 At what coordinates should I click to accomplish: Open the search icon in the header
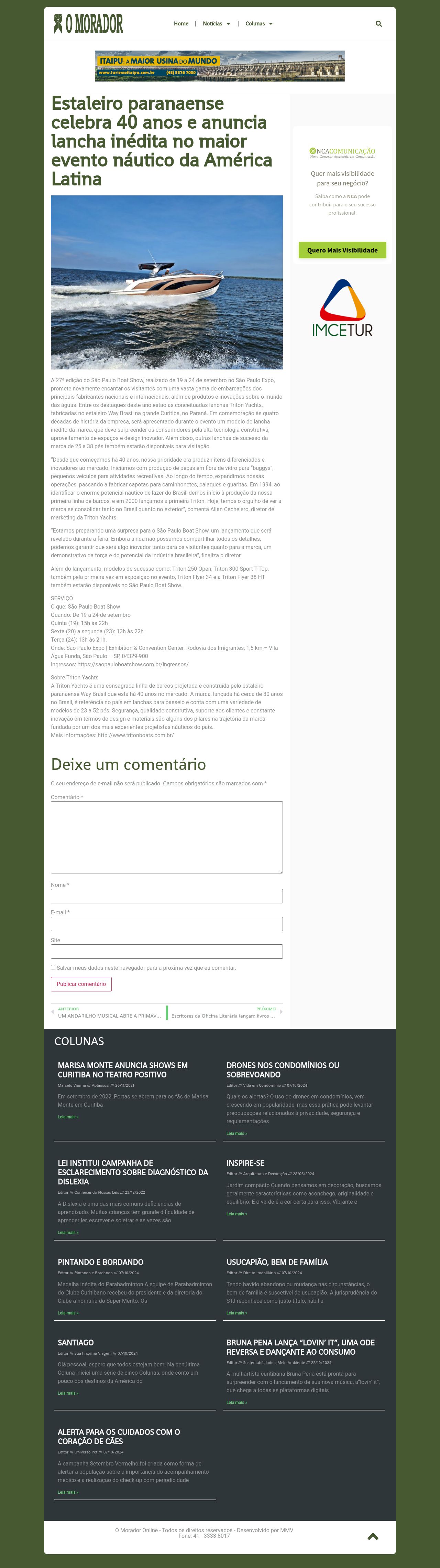coord(378,24)
